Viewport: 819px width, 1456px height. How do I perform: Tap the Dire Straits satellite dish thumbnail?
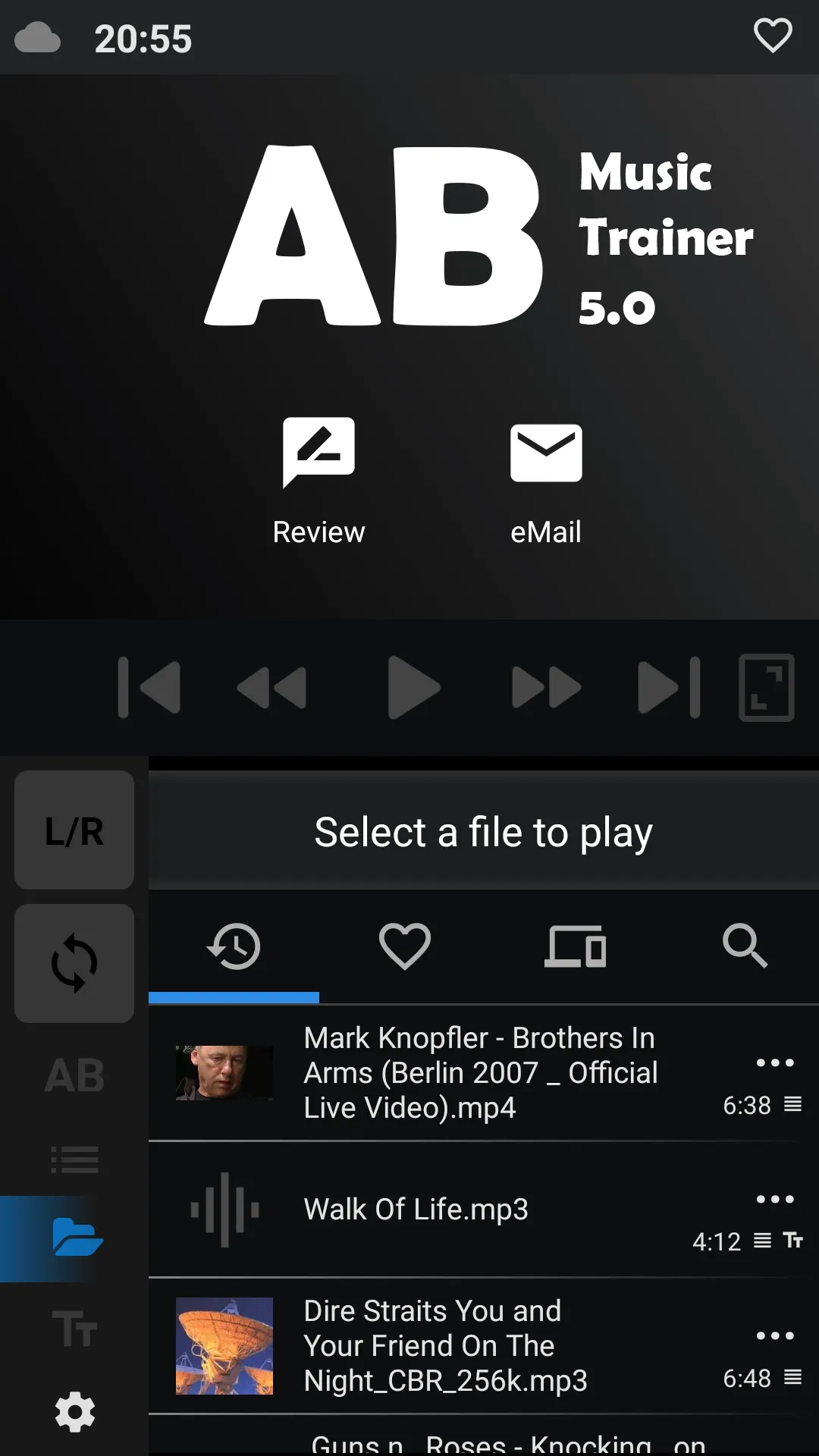click(224, 1346)
